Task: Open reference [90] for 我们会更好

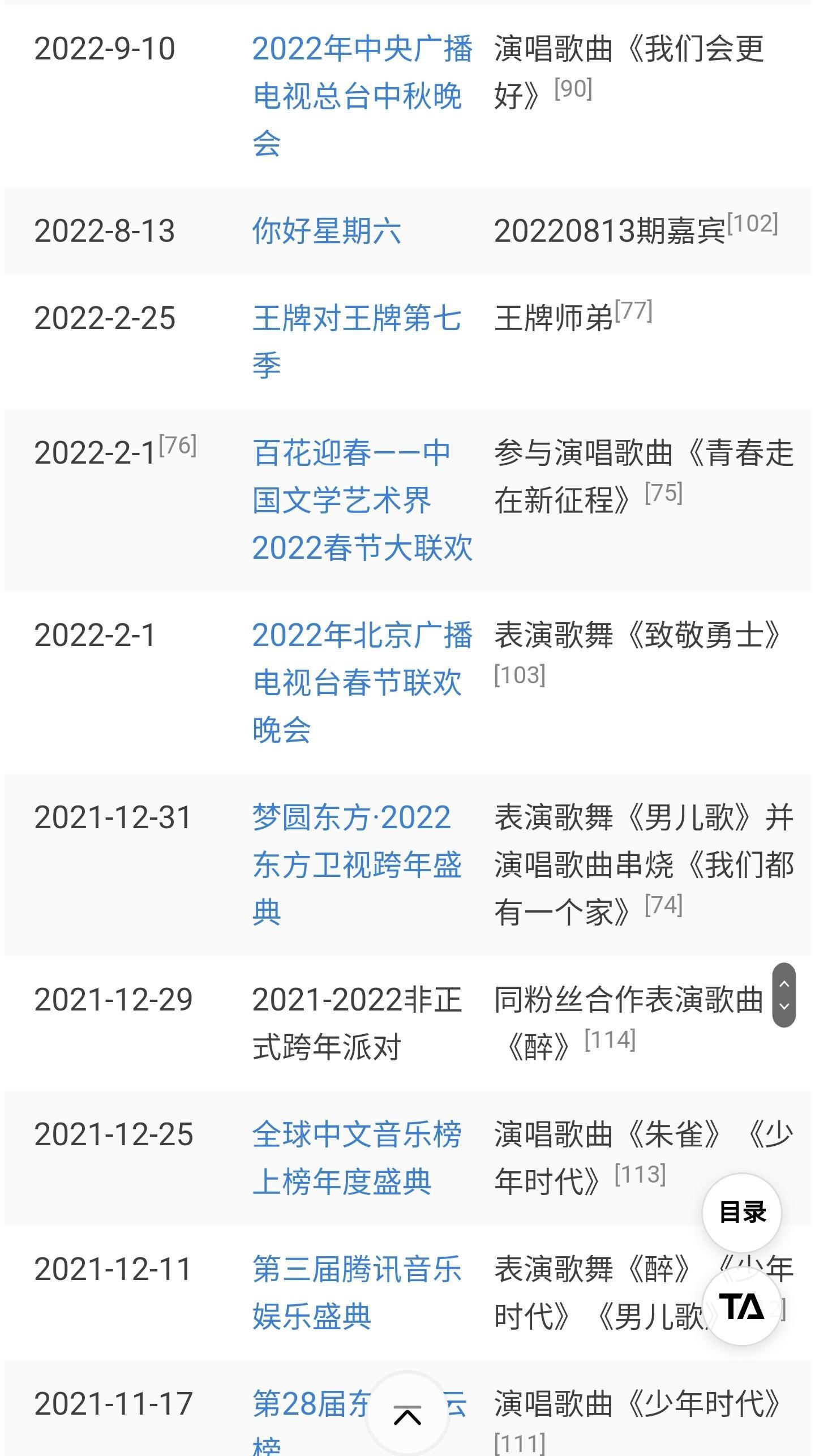Action: click(573, 89)
